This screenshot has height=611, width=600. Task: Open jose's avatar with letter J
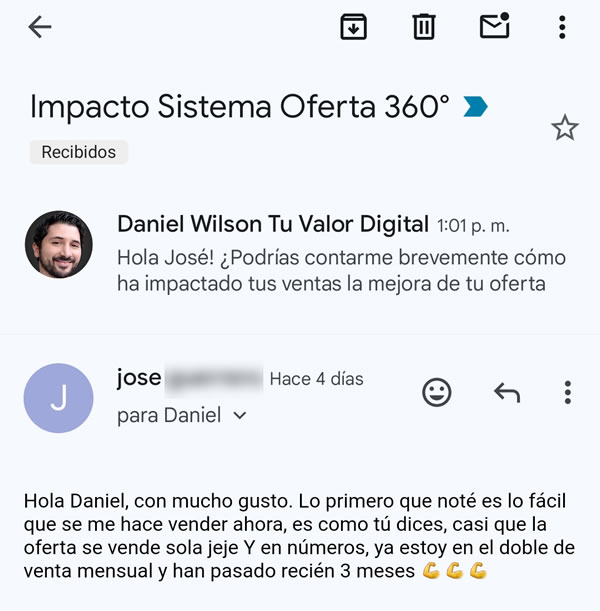[58, 398]
